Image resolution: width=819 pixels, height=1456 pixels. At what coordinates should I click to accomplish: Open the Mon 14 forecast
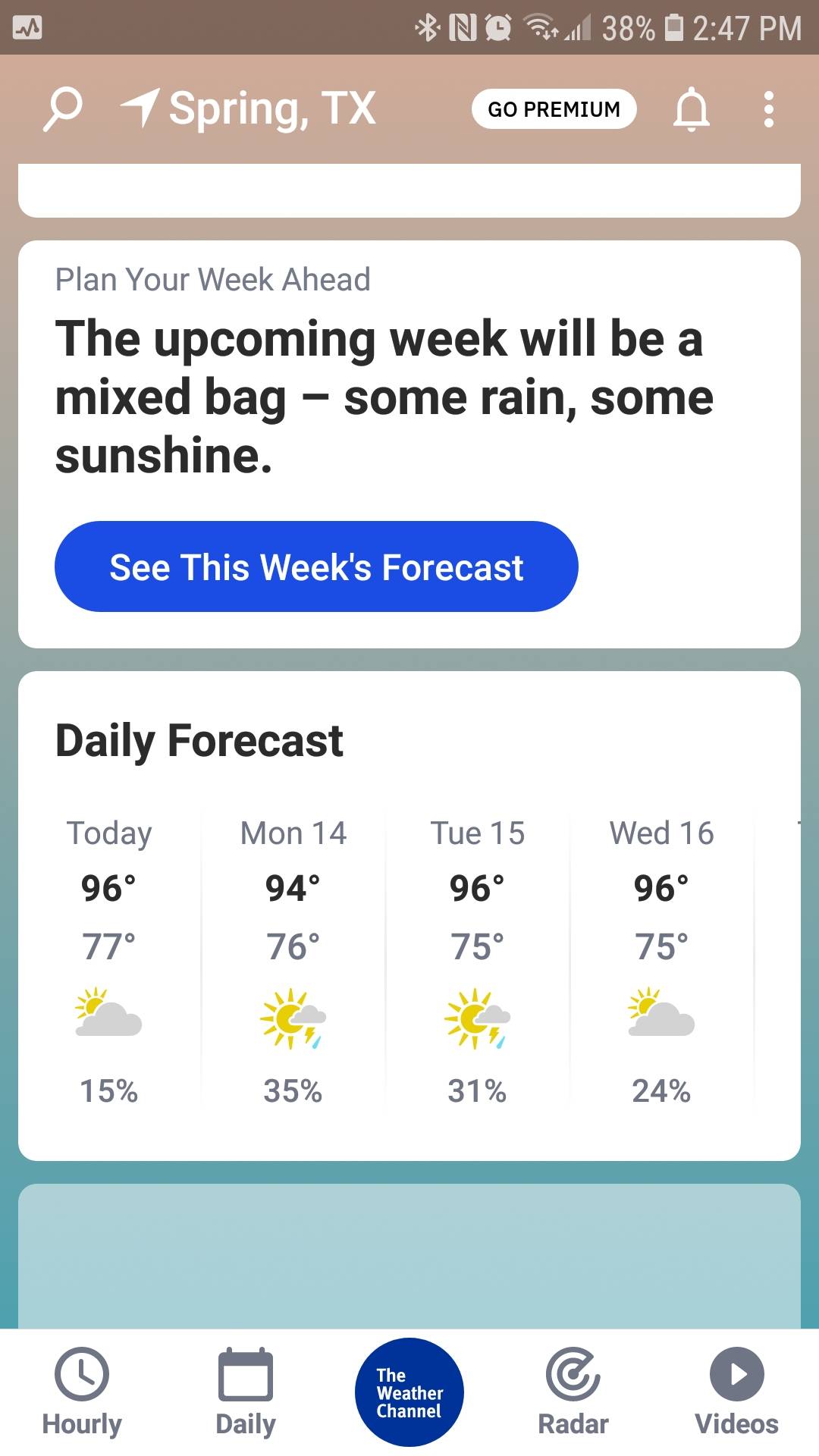[x=293, y=962]
